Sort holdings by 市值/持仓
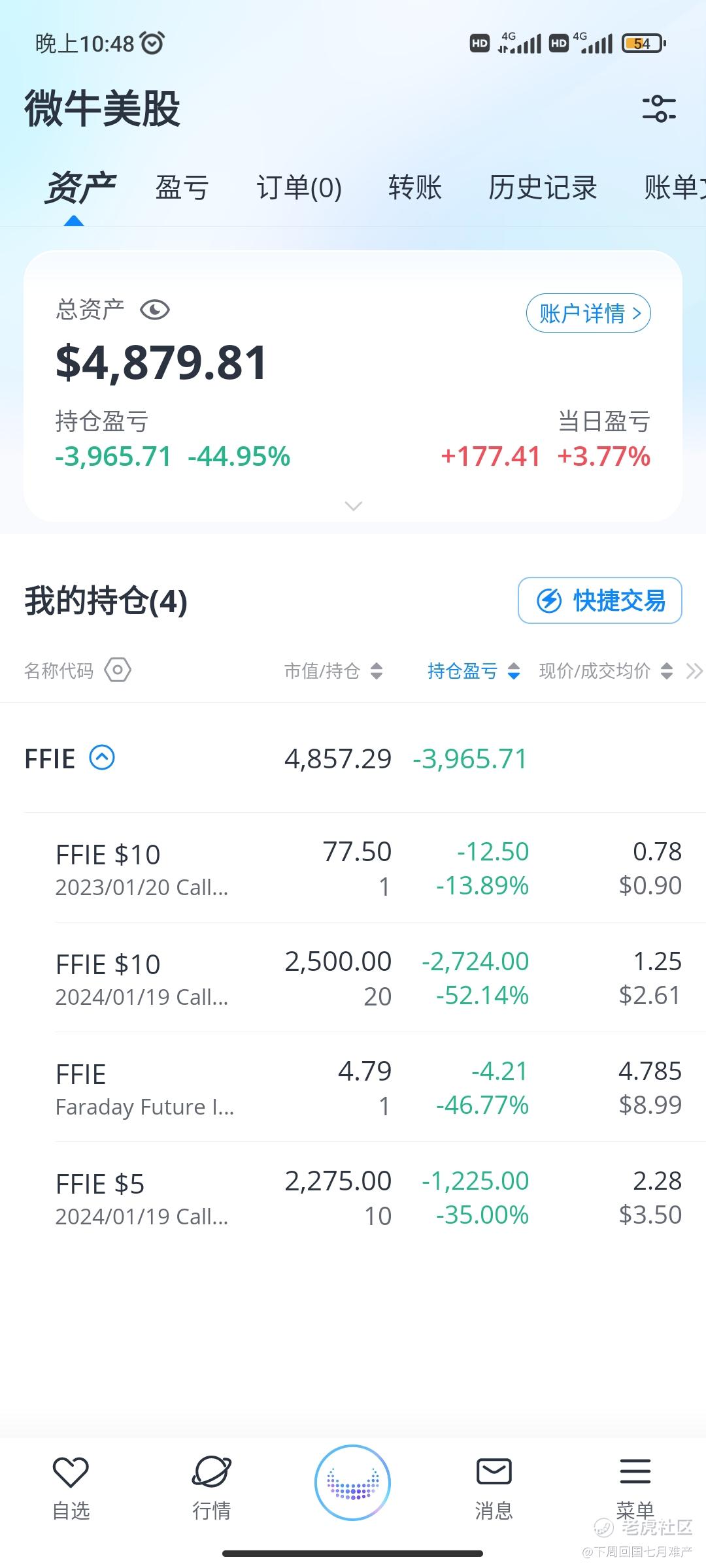The width and height of the screenshot is (706, 1568). pyautogui.click(x=333, y=671)
